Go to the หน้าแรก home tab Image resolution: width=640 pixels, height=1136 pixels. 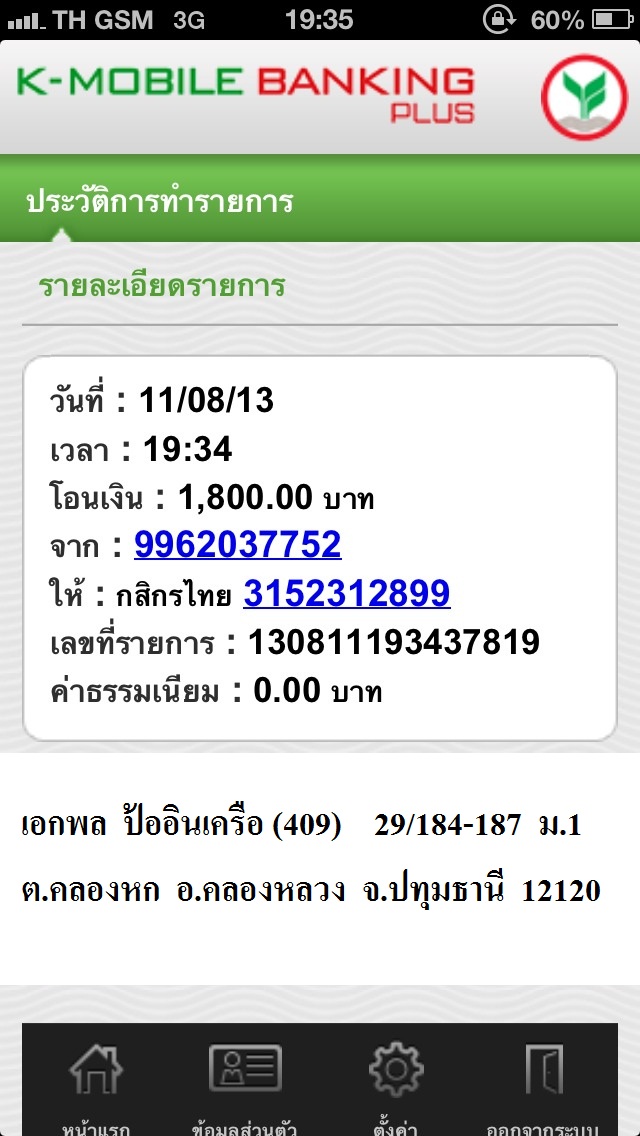point(96,1085)
